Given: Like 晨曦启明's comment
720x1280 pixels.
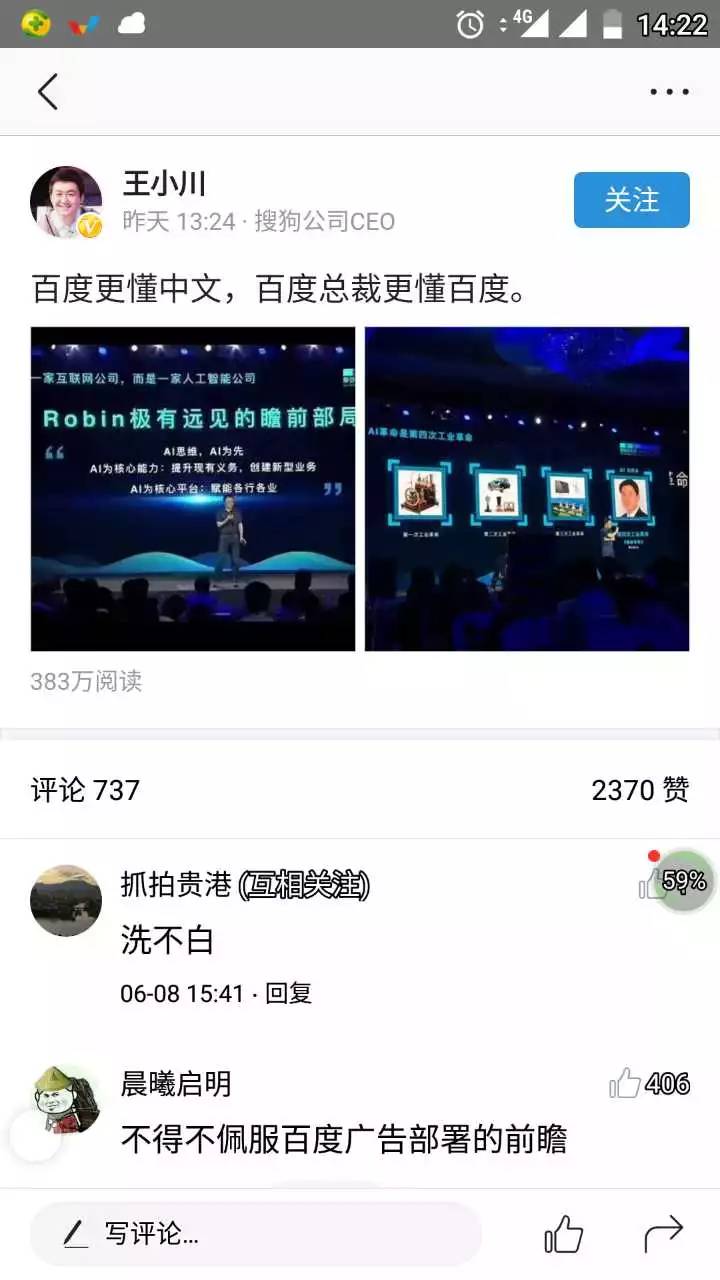Looking at the screenshot, I should pyautogui.click(x=626, y=1083).
